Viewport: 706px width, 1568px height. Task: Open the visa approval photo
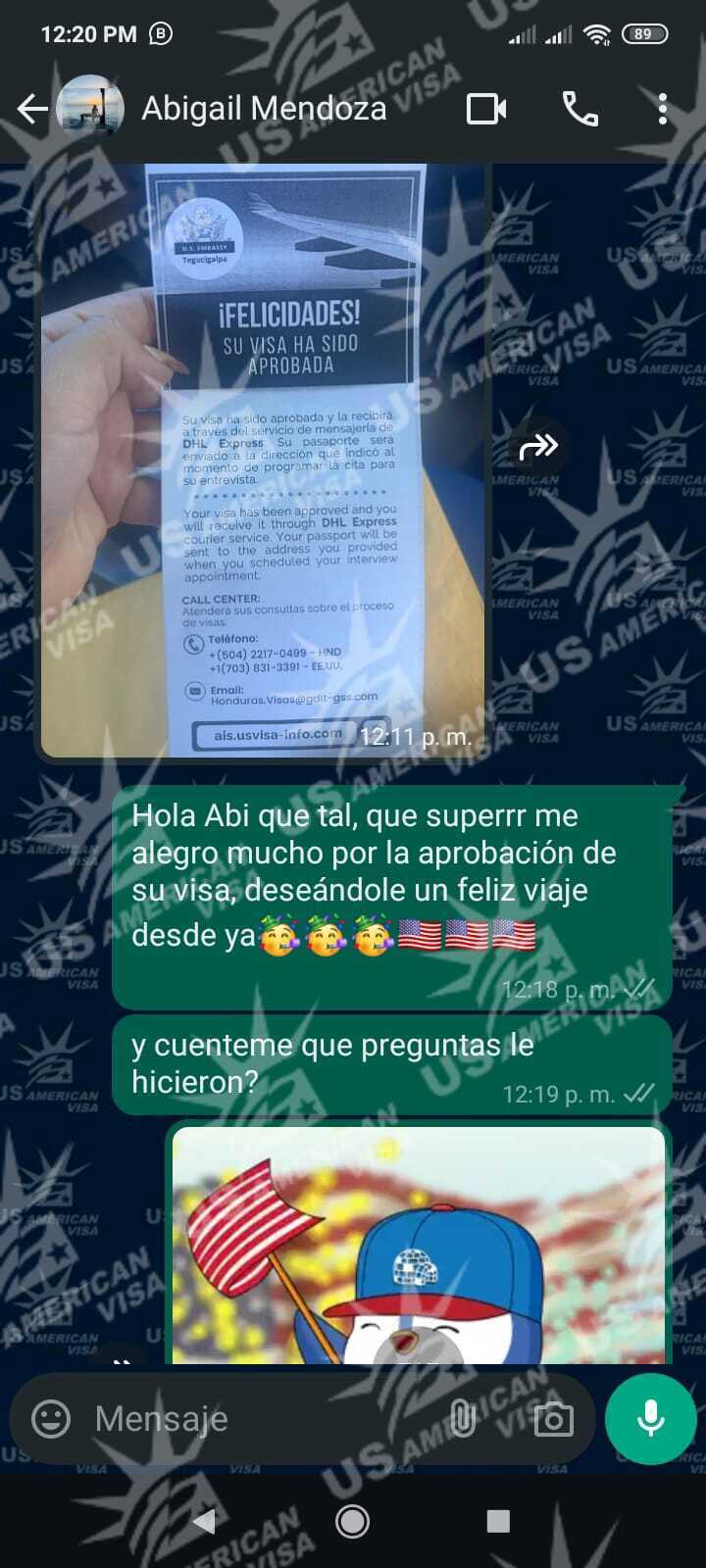click(x=263, y=461)
